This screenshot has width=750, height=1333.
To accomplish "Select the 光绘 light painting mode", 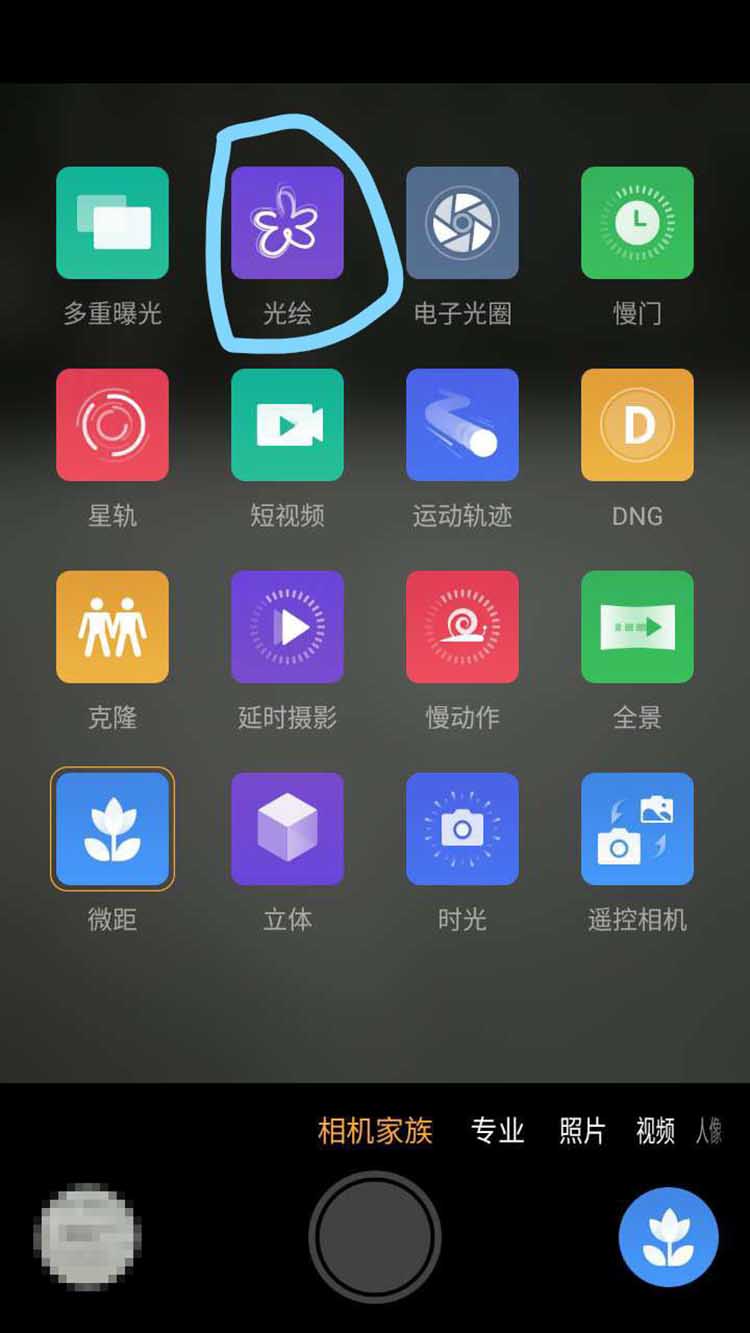I will click(287, 222).
